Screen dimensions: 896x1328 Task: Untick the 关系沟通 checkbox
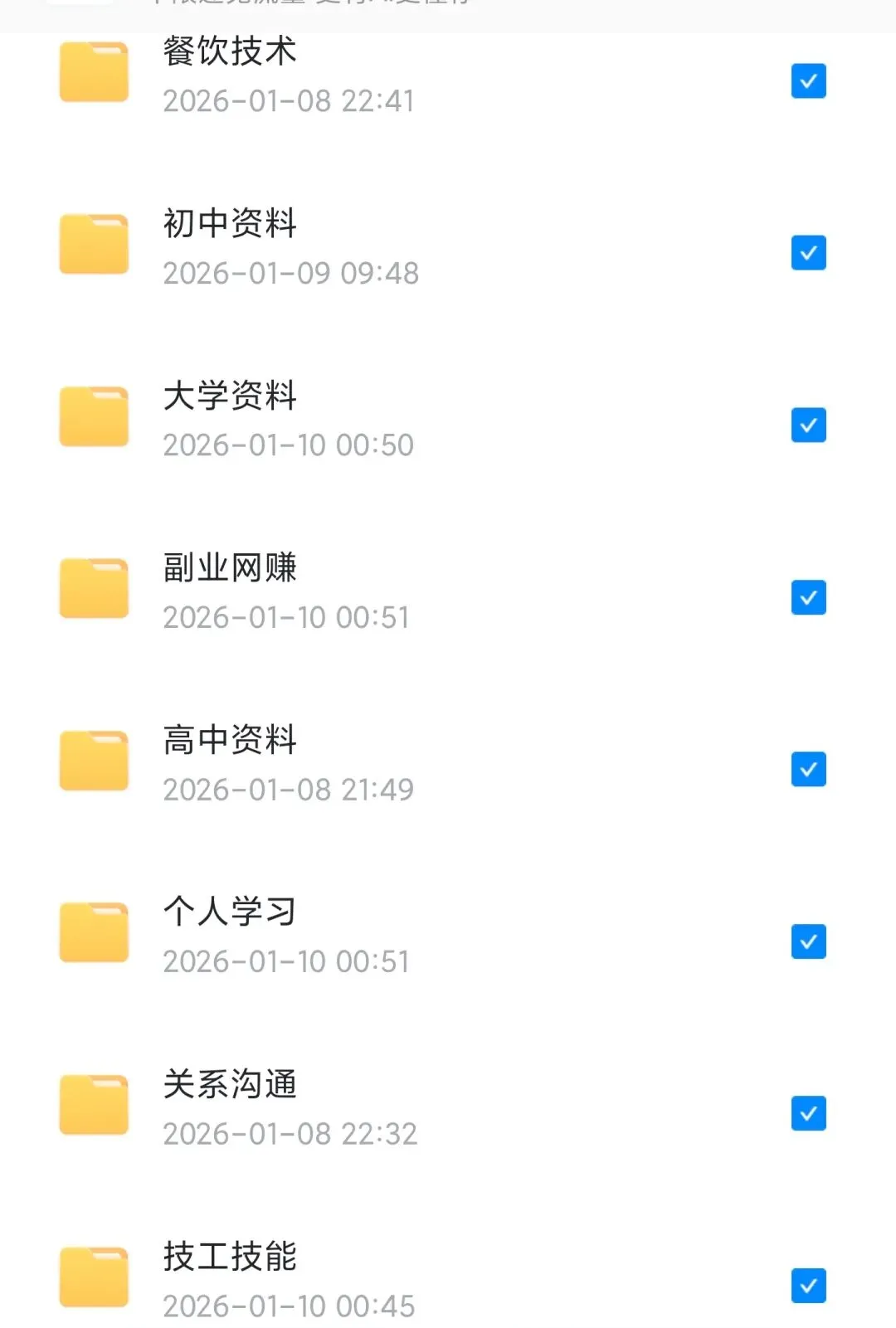808,1114
